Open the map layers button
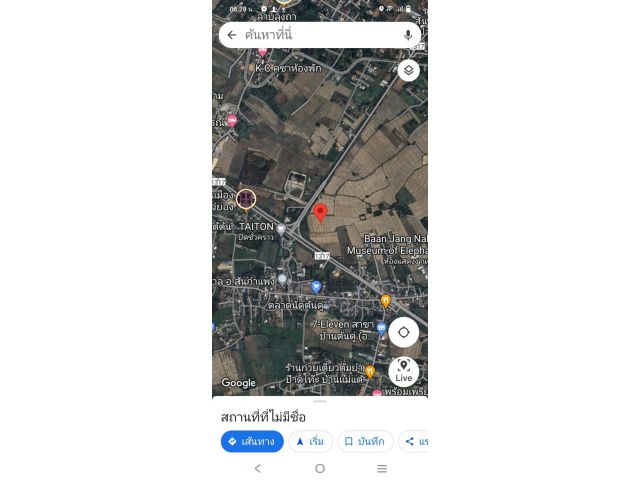The height and width of the screenshot is (480, 640). click(x=408, y=70)
